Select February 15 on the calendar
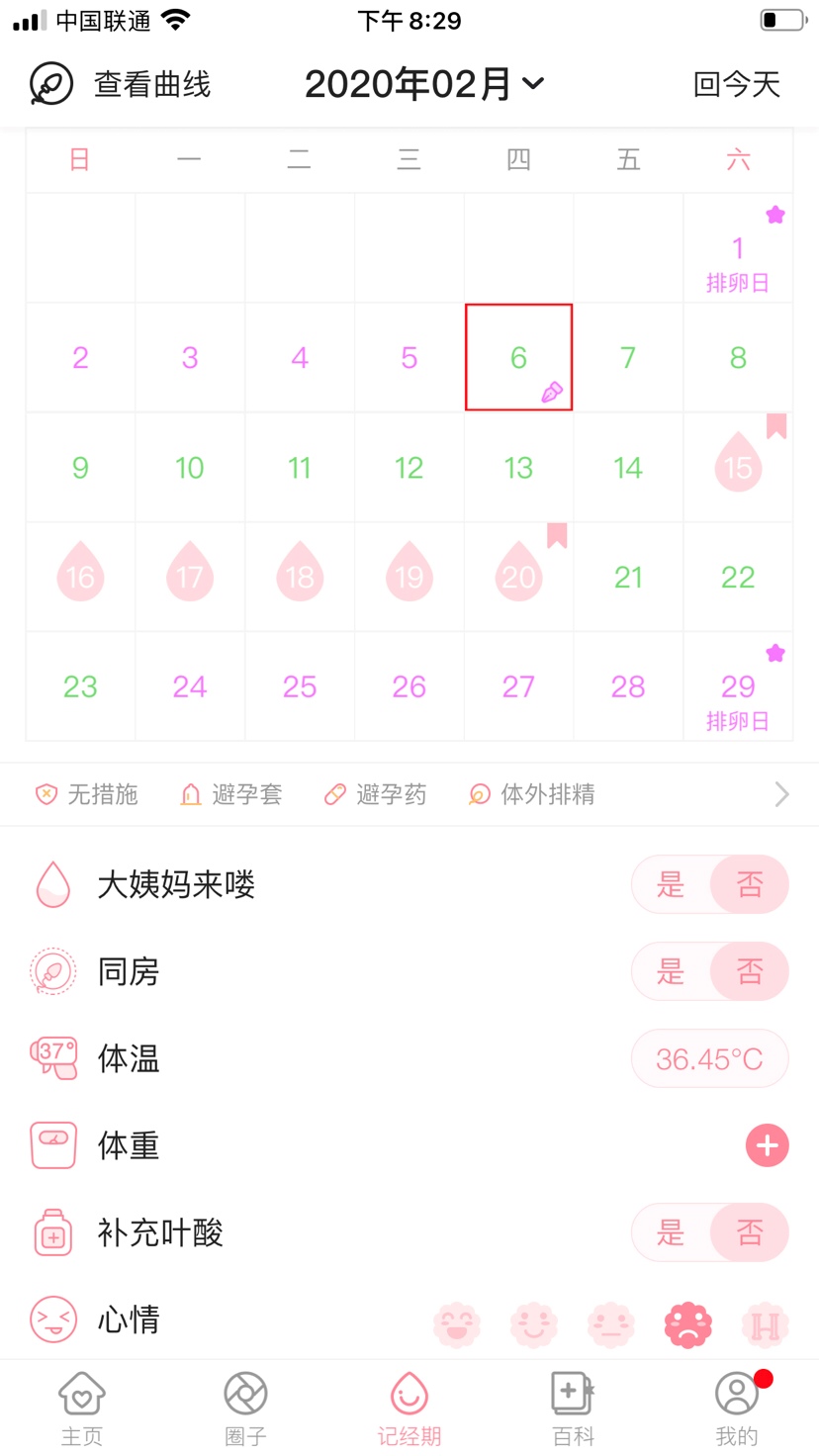Viewport: 819px width, 1456px height. (738, 467)
